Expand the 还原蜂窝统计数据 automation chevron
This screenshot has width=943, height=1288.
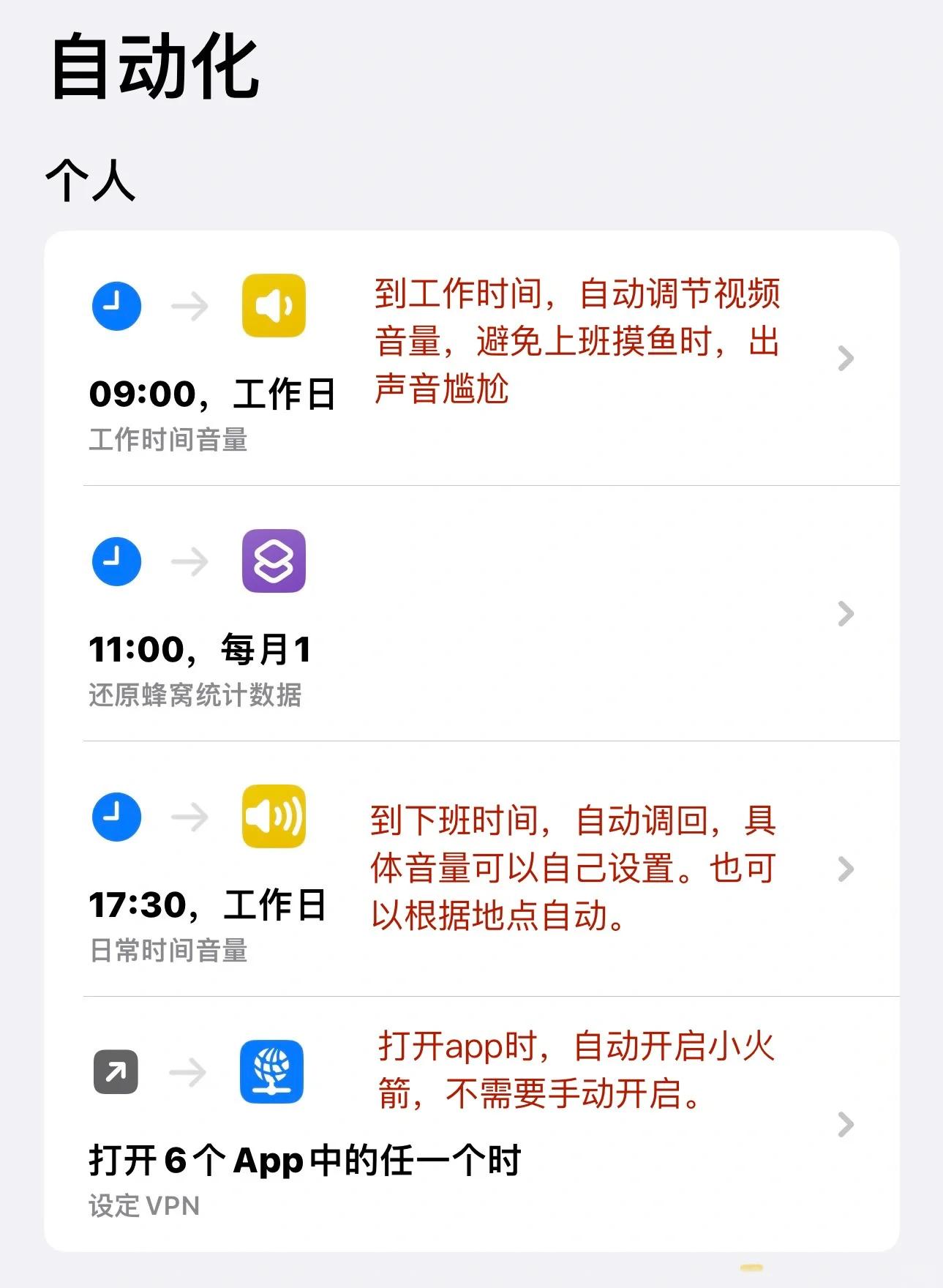tap(846, 613)
